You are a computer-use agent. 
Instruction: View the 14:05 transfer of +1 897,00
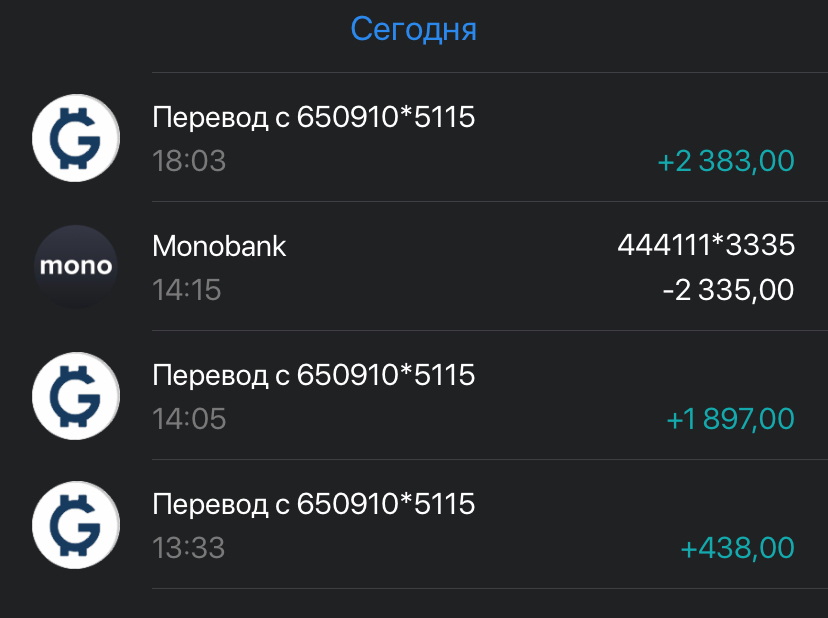414,396
